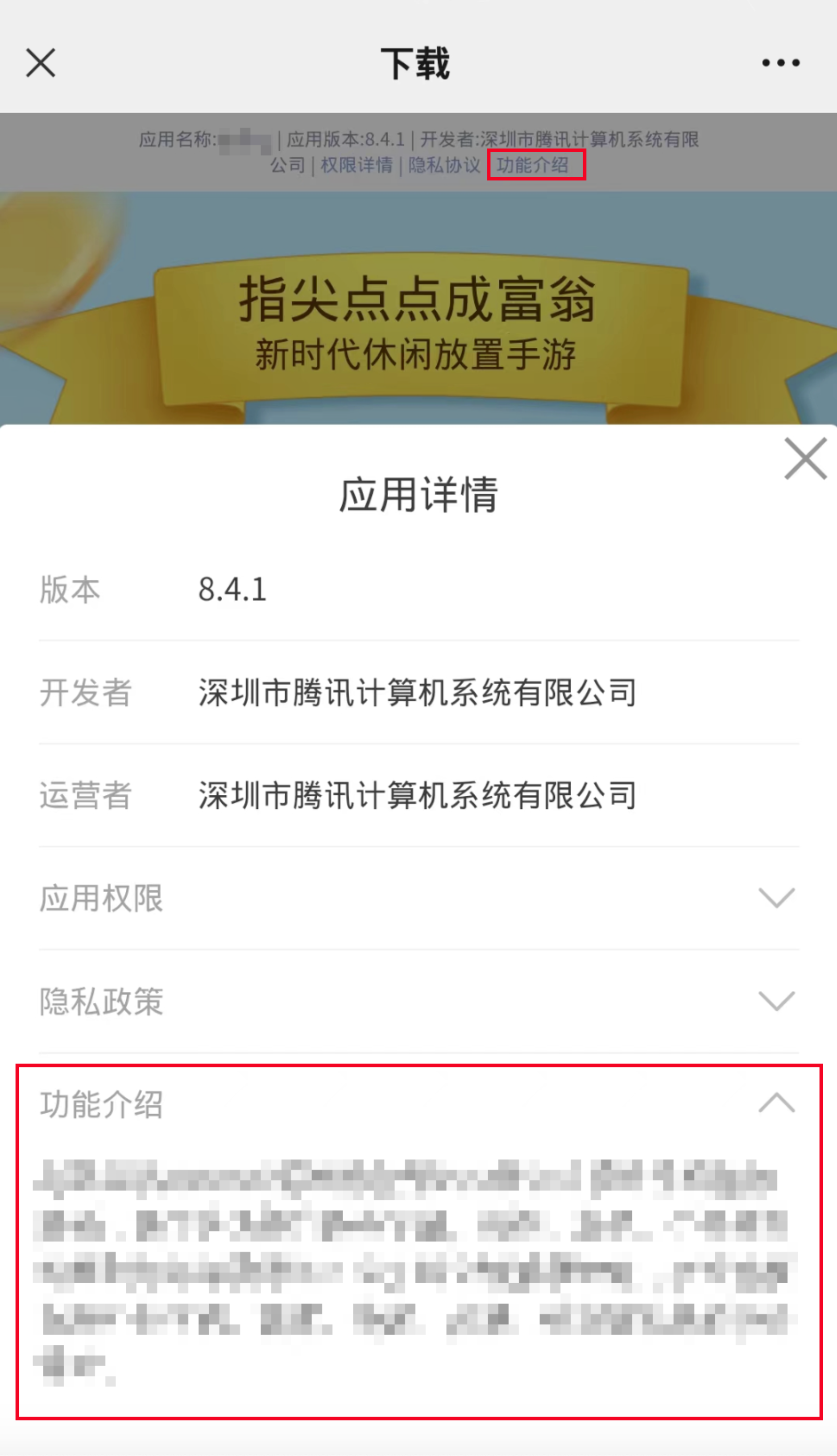
Task: Tap the 功能介绍 link in the header
Action: coord(532,166)
